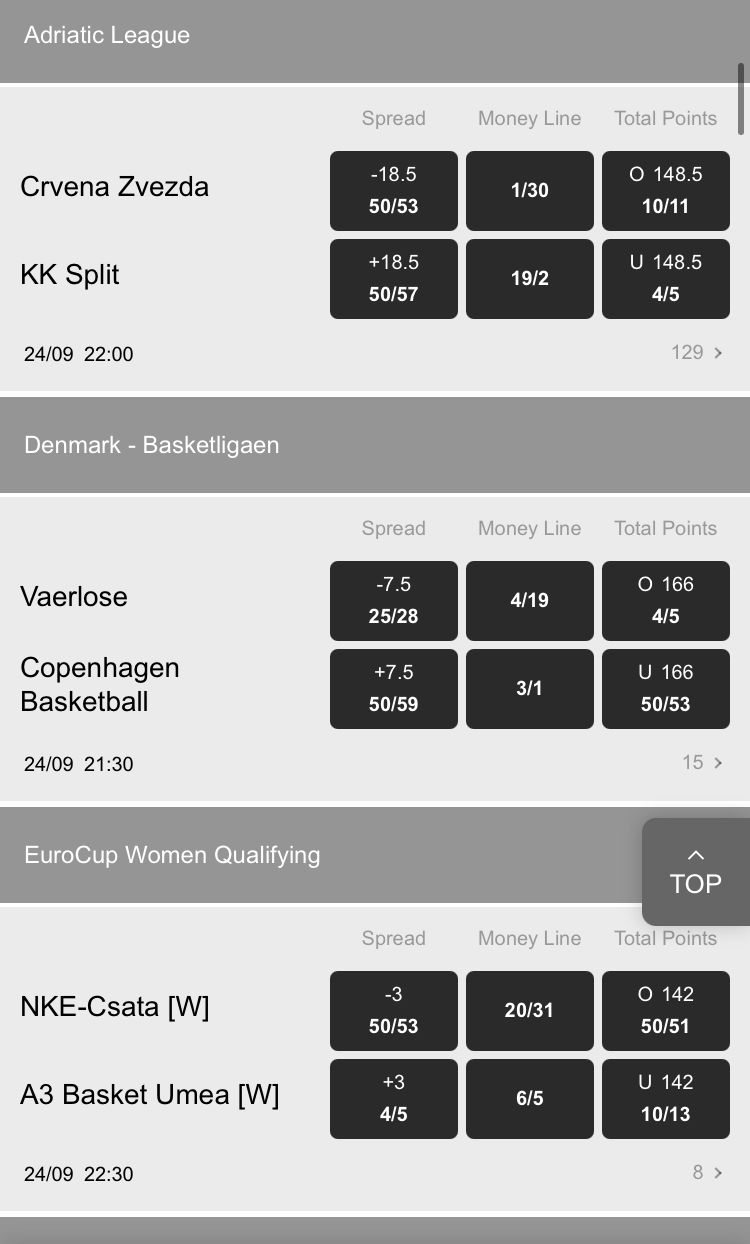
Task: Choose under 142 total points at 10/13
Action: [666, 1099]
